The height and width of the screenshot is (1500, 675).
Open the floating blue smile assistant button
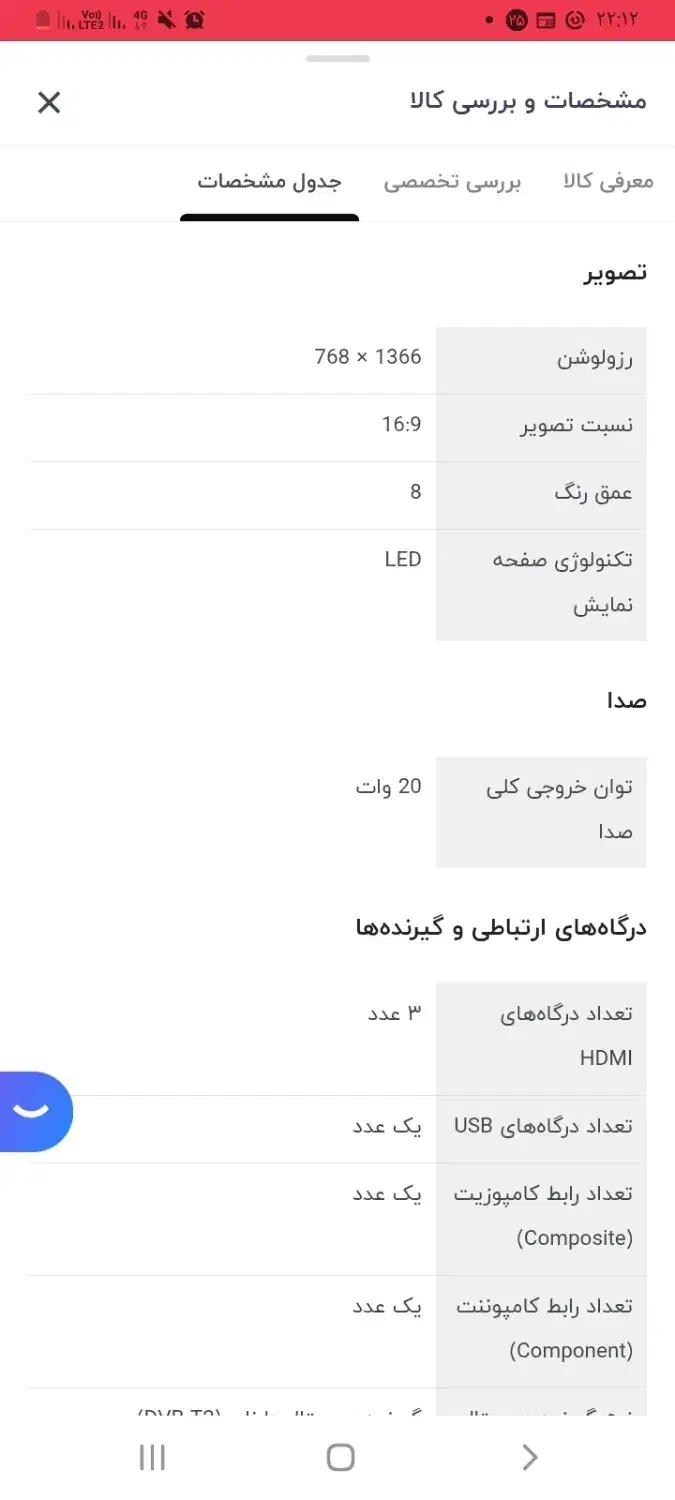(34, 1111)
